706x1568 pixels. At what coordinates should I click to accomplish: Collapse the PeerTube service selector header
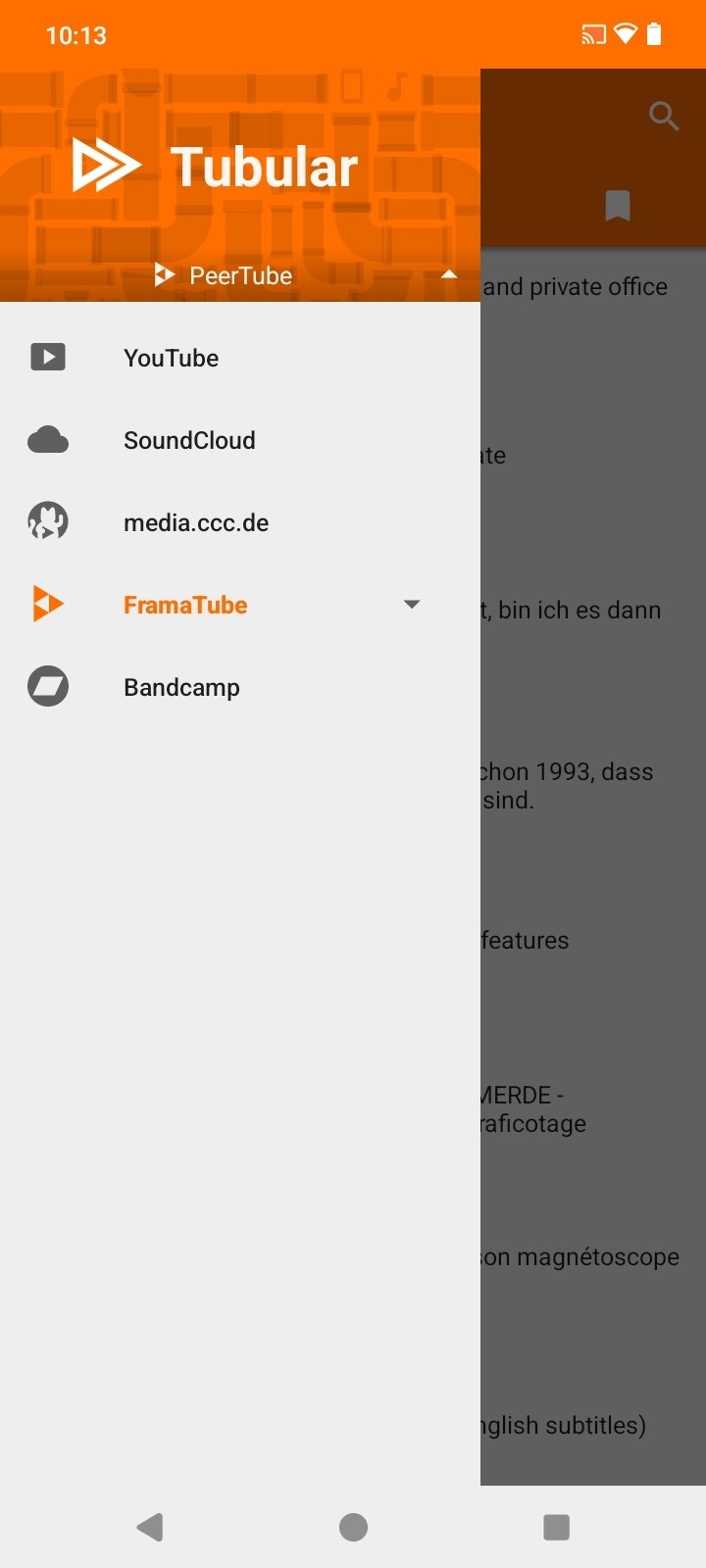click(x=449, y=275)
